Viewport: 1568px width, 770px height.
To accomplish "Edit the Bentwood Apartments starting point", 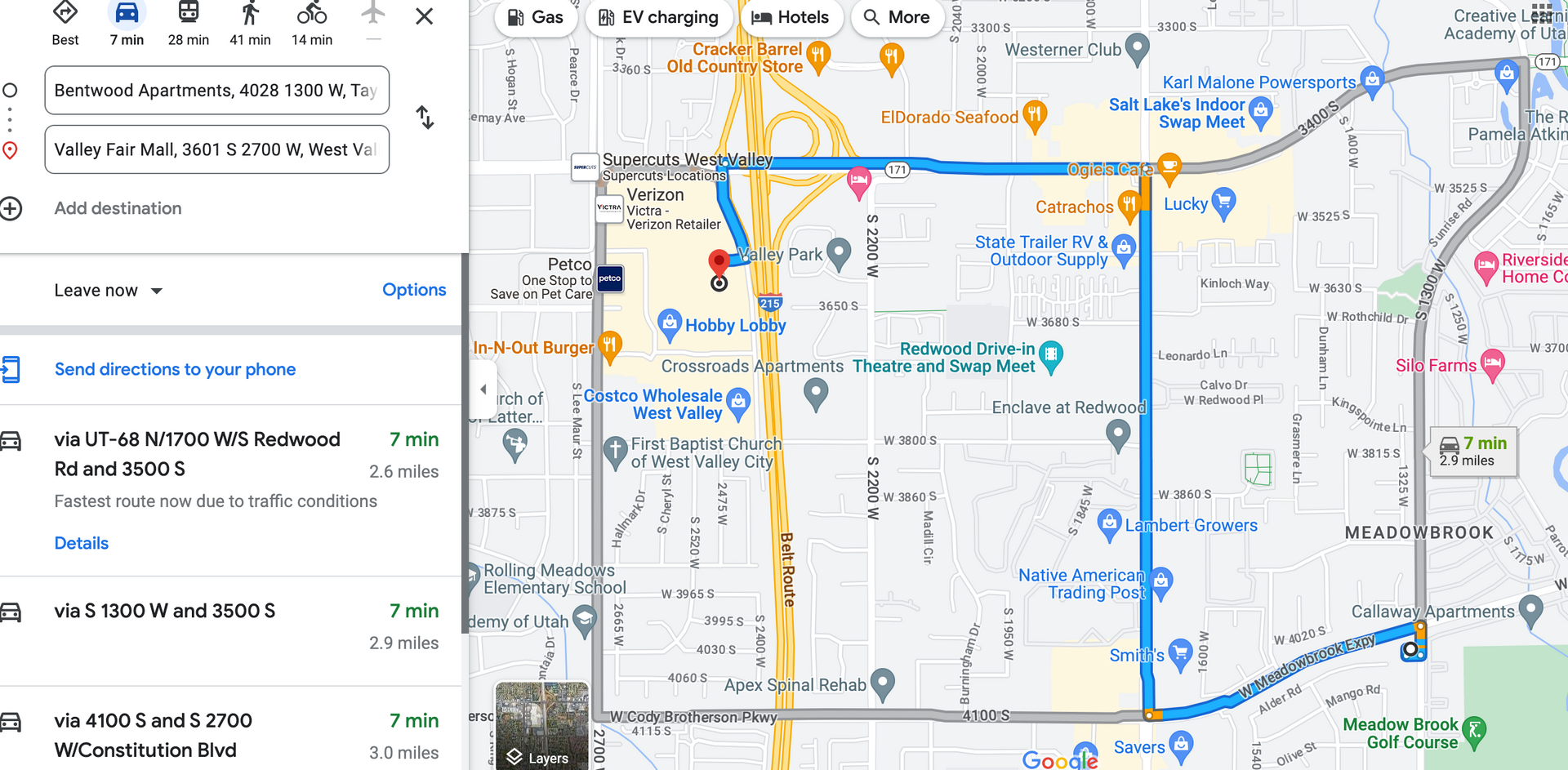I will [x=216, y=91].
